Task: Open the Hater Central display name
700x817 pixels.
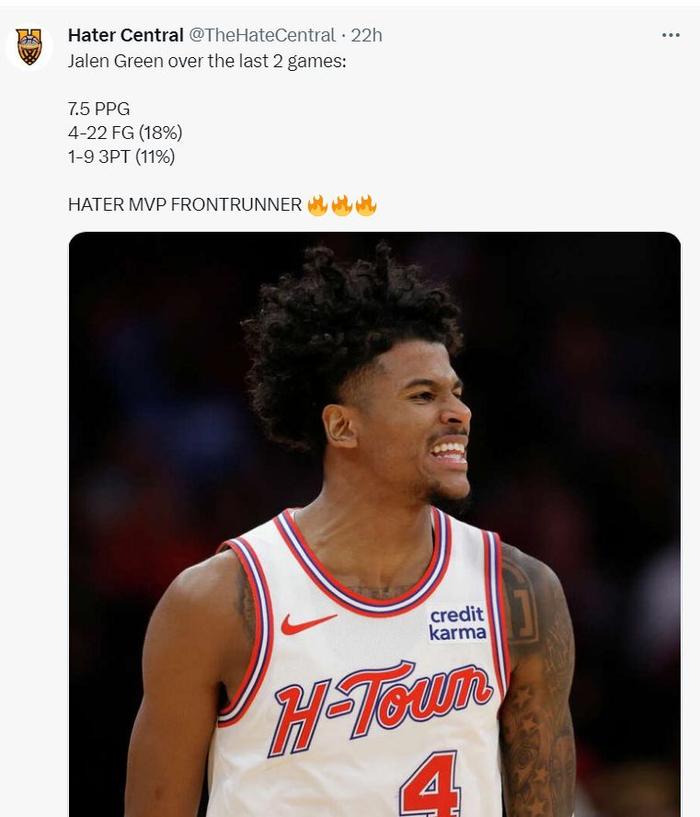Action: point(125,35)
